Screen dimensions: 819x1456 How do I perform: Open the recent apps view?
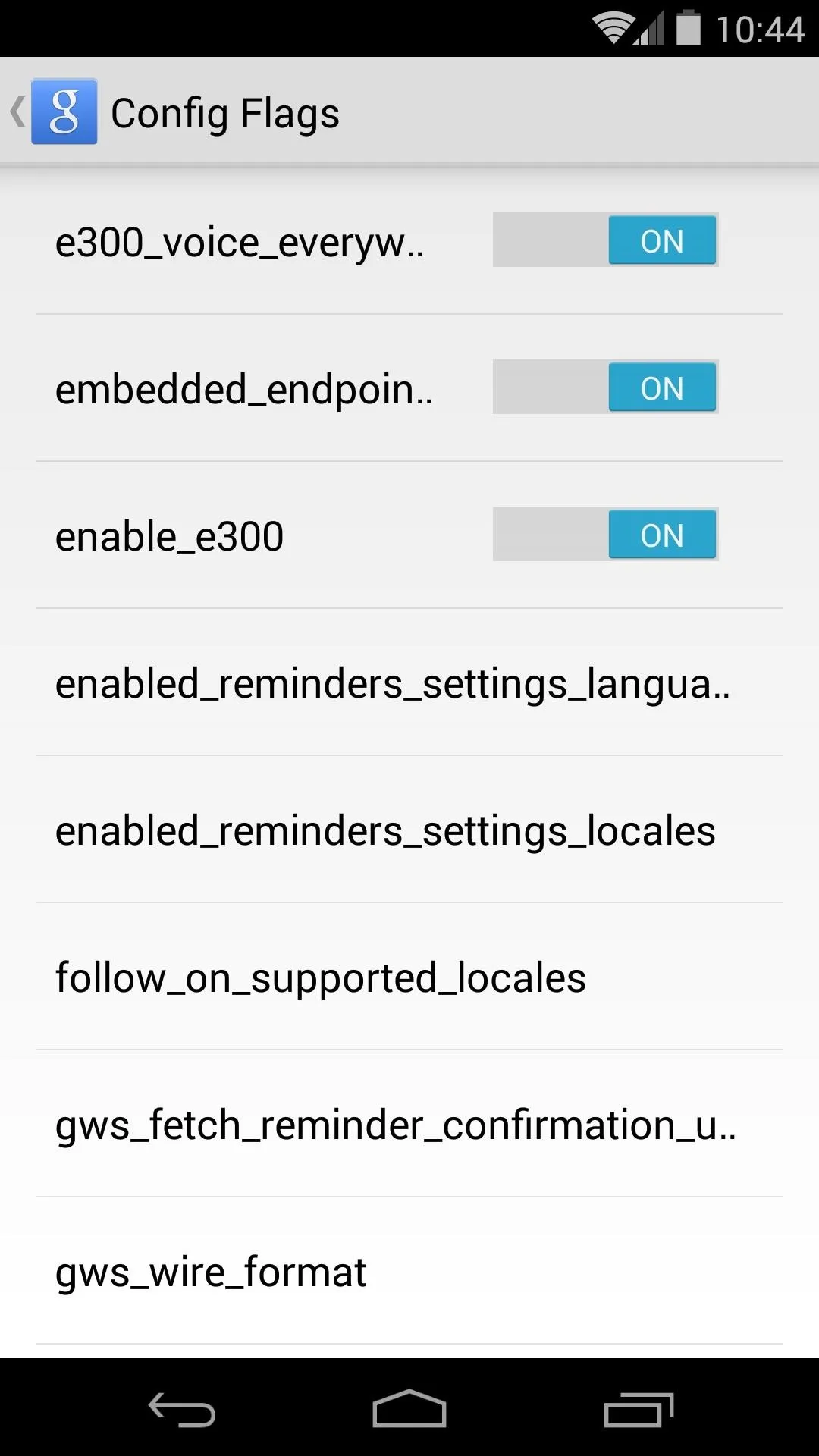point(639,1409)
